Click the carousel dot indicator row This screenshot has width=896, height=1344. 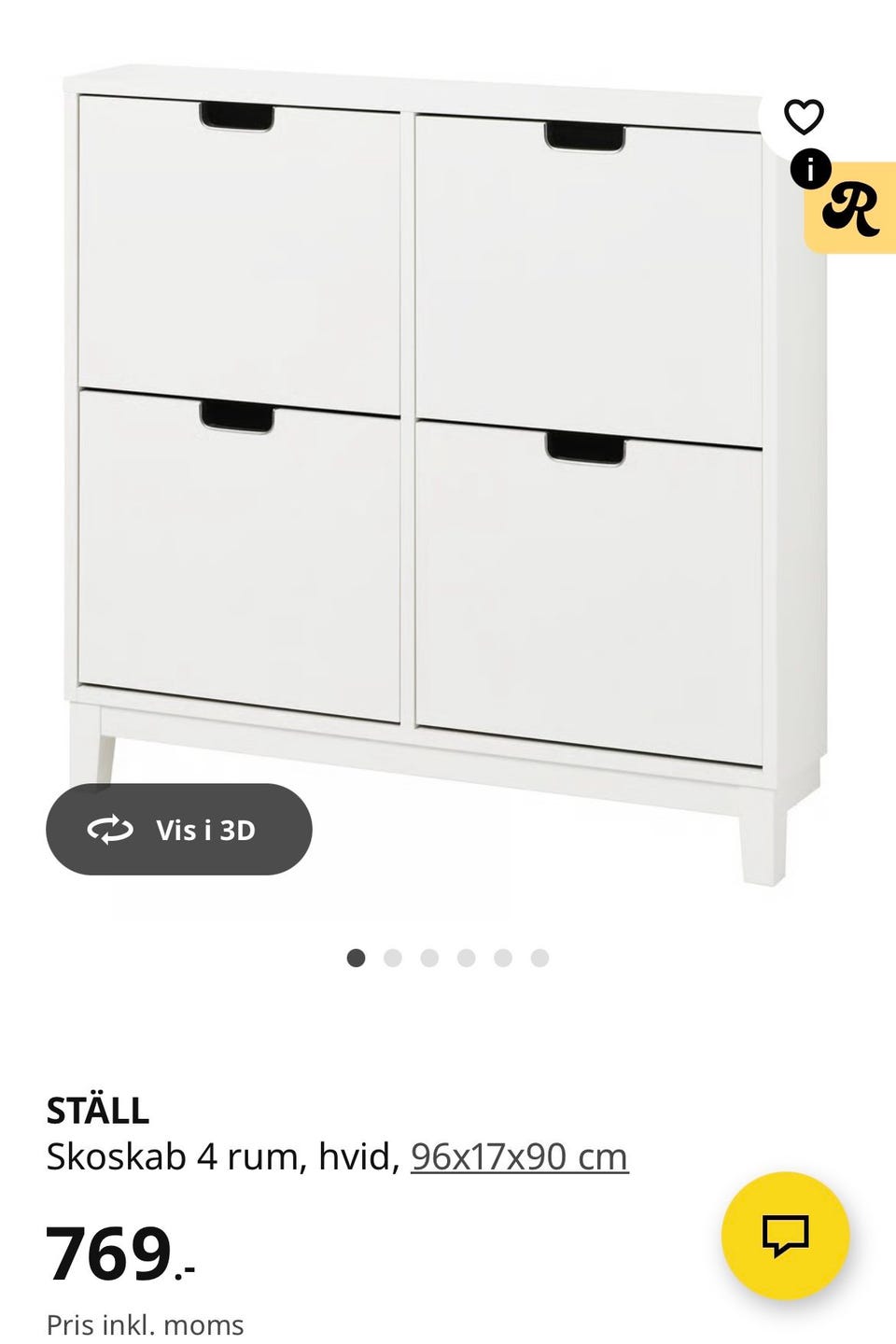click(446, 957)
